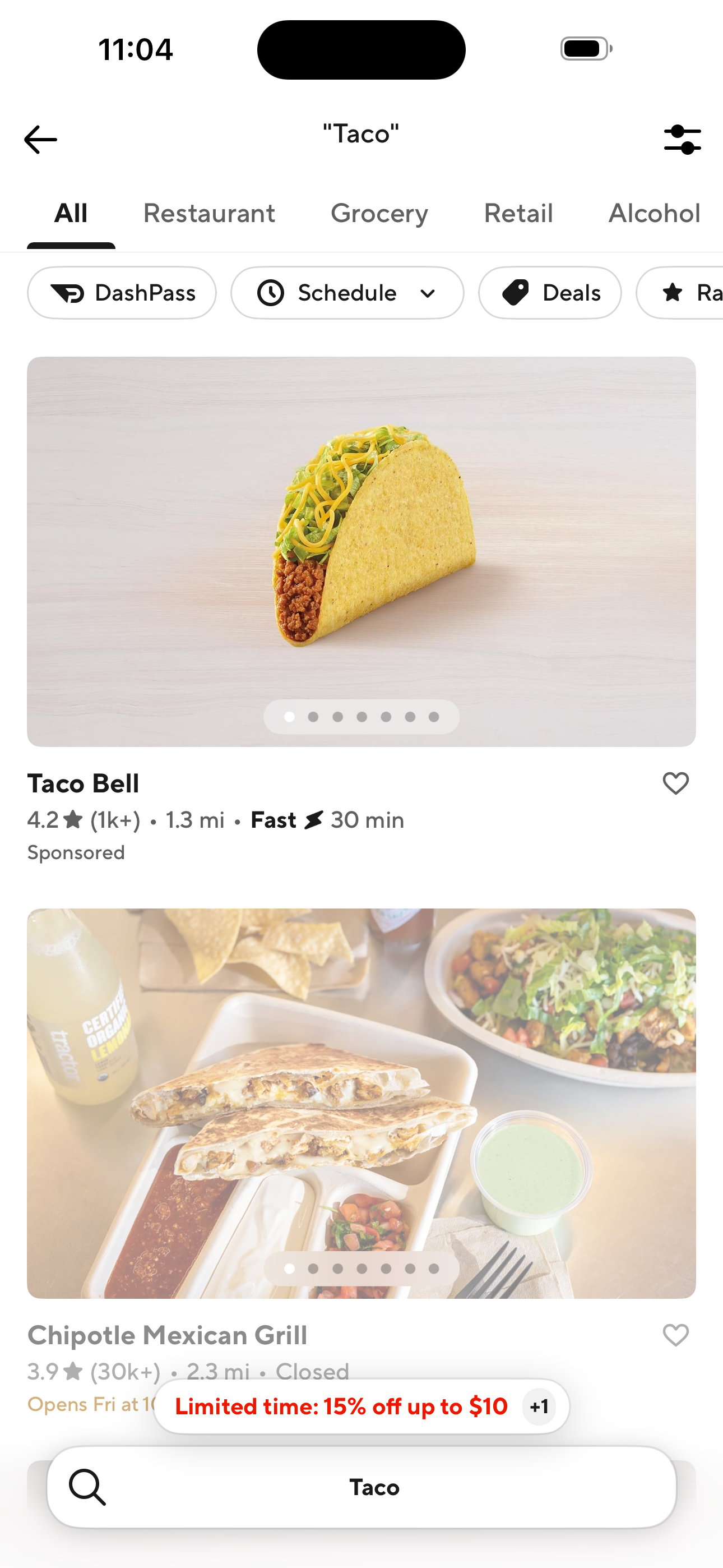Click the Deals tag icon
723x1568 pixels.
tap(515, 293)
